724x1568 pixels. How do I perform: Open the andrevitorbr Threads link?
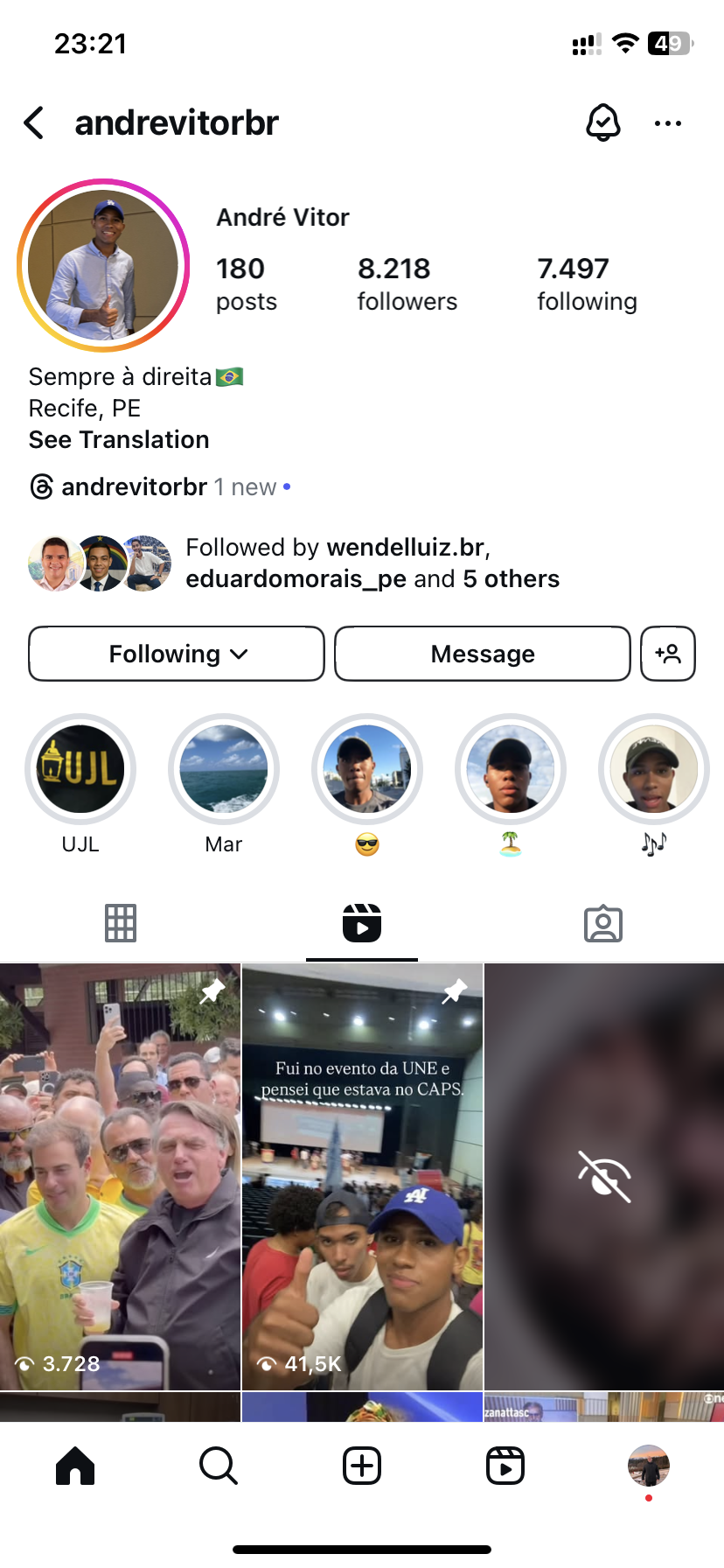(x=134, y=486)
